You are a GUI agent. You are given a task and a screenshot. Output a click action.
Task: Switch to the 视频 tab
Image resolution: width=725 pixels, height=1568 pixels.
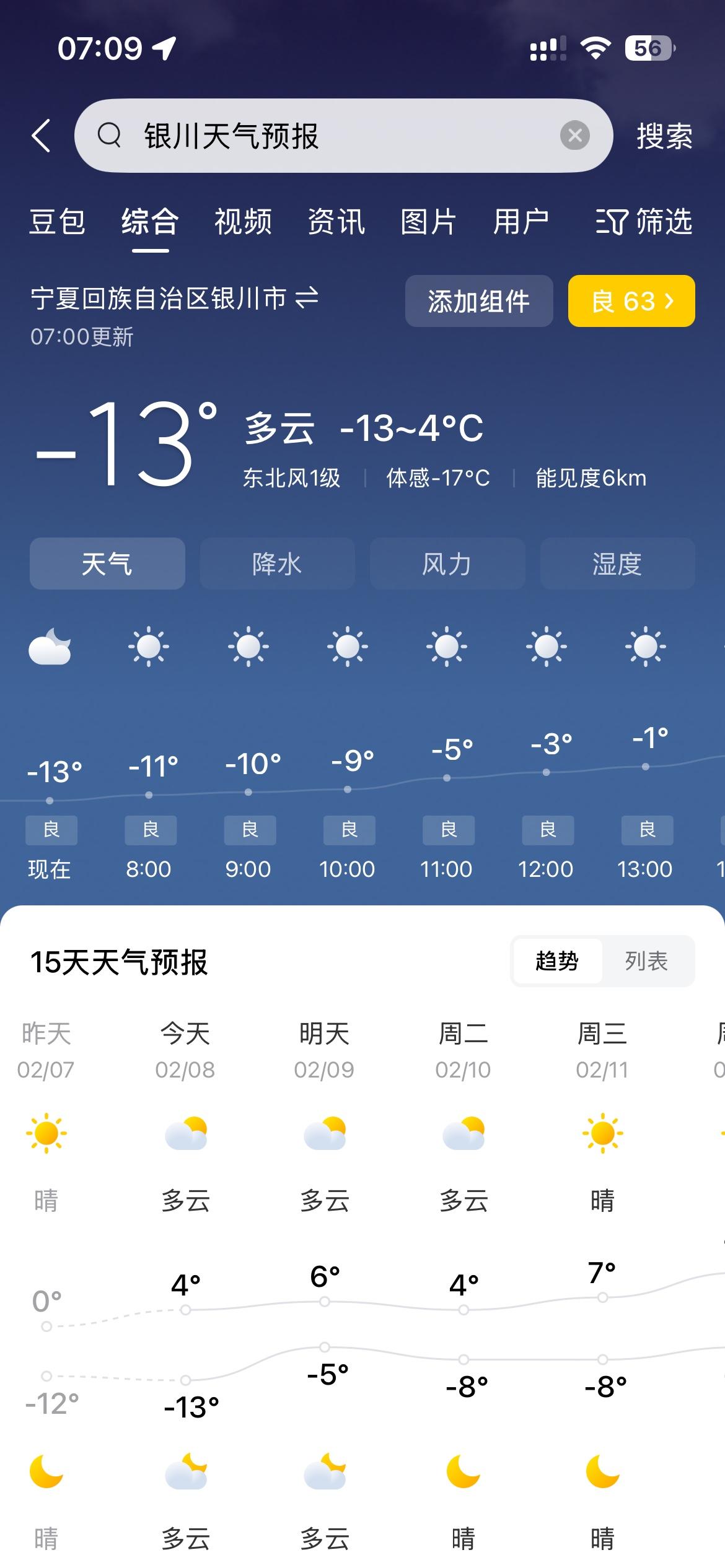tap(243, 223)
